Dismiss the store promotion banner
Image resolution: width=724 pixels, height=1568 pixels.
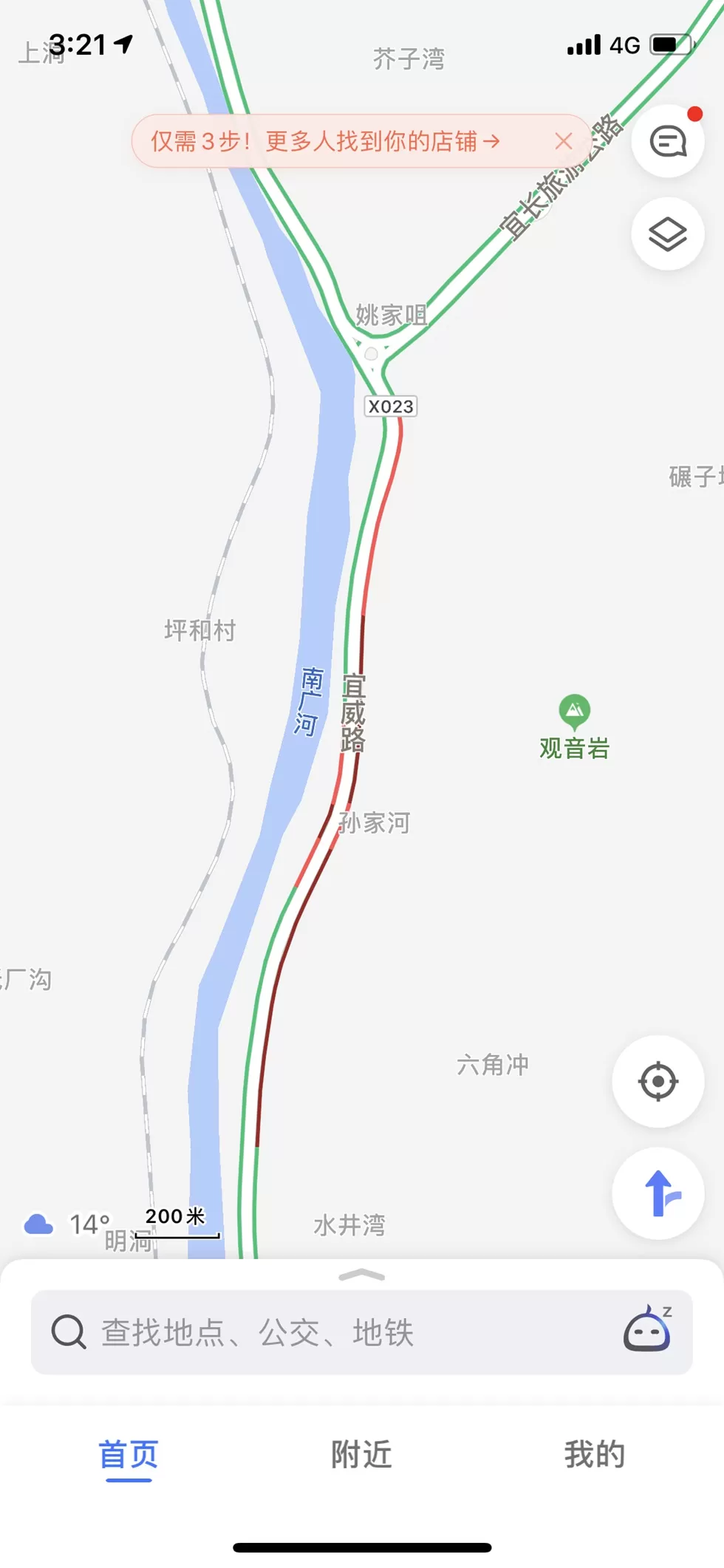(x=564, y=141)
